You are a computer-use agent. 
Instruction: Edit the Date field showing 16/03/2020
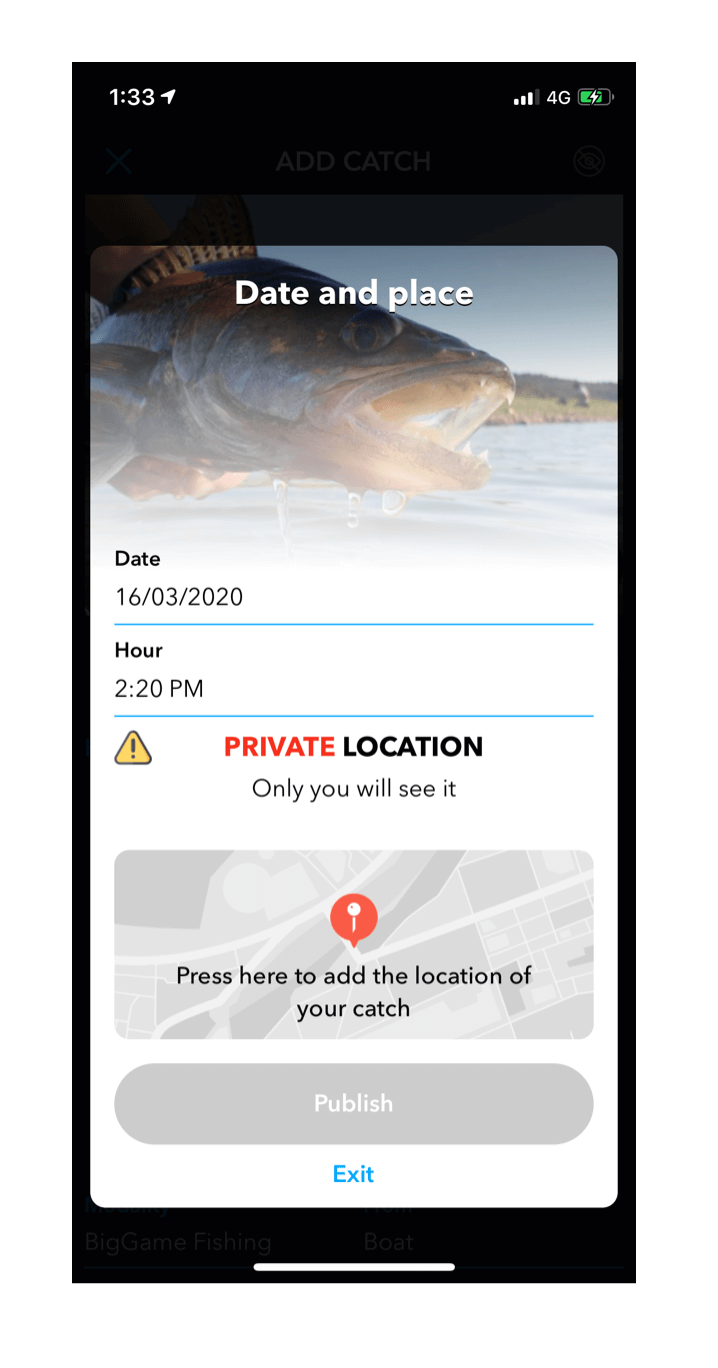pos(353,597)
